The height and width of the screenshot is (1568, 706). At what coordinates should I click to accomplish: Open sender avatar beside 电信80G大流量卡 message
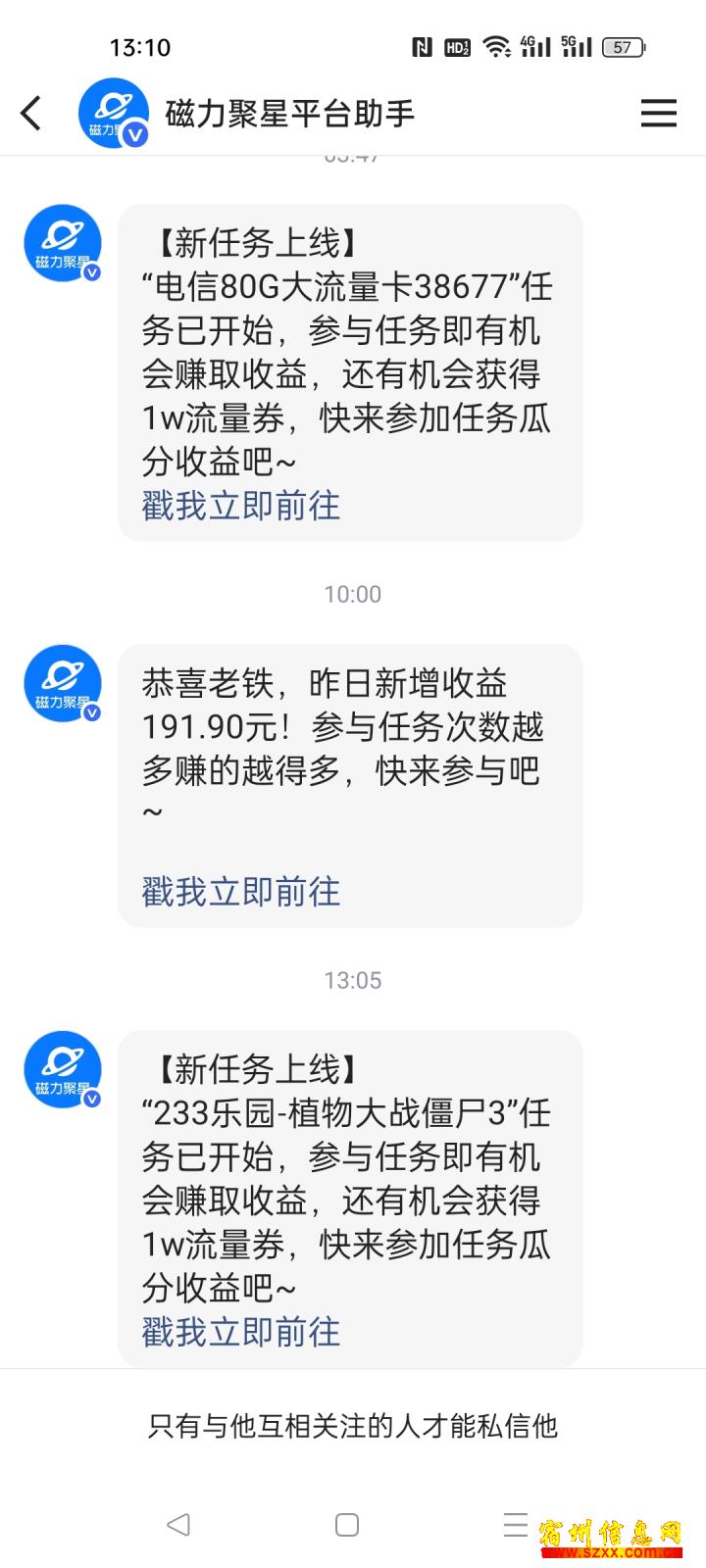tap(63, 243)
